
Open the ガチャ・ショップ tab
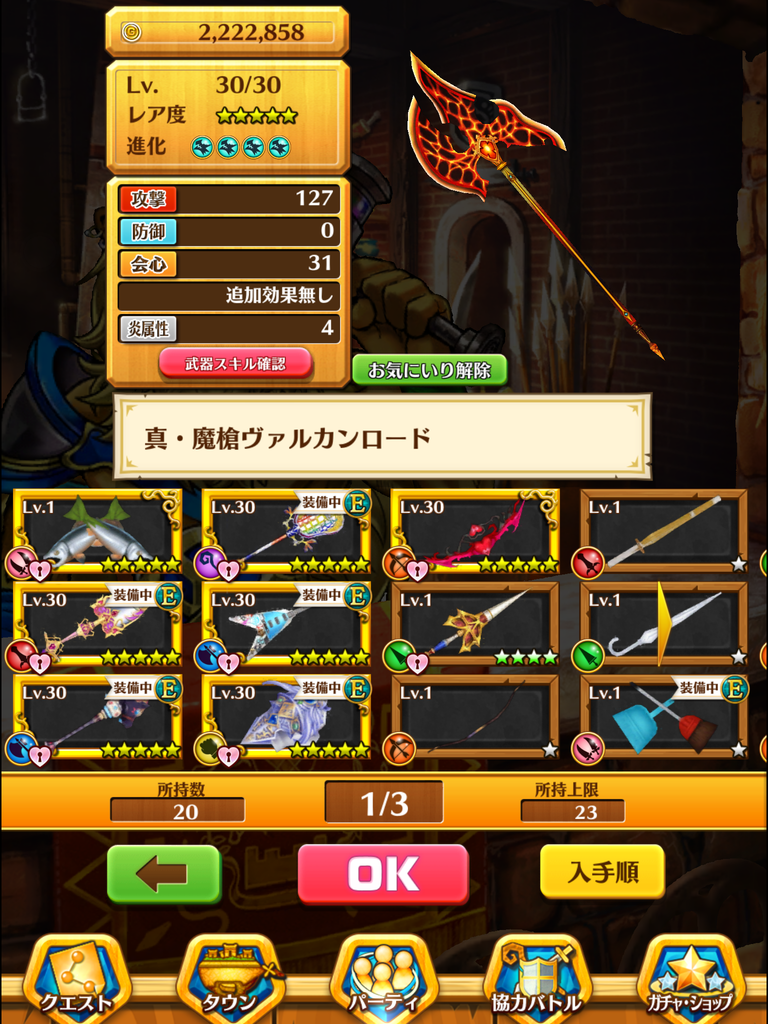tap(690, 980)
